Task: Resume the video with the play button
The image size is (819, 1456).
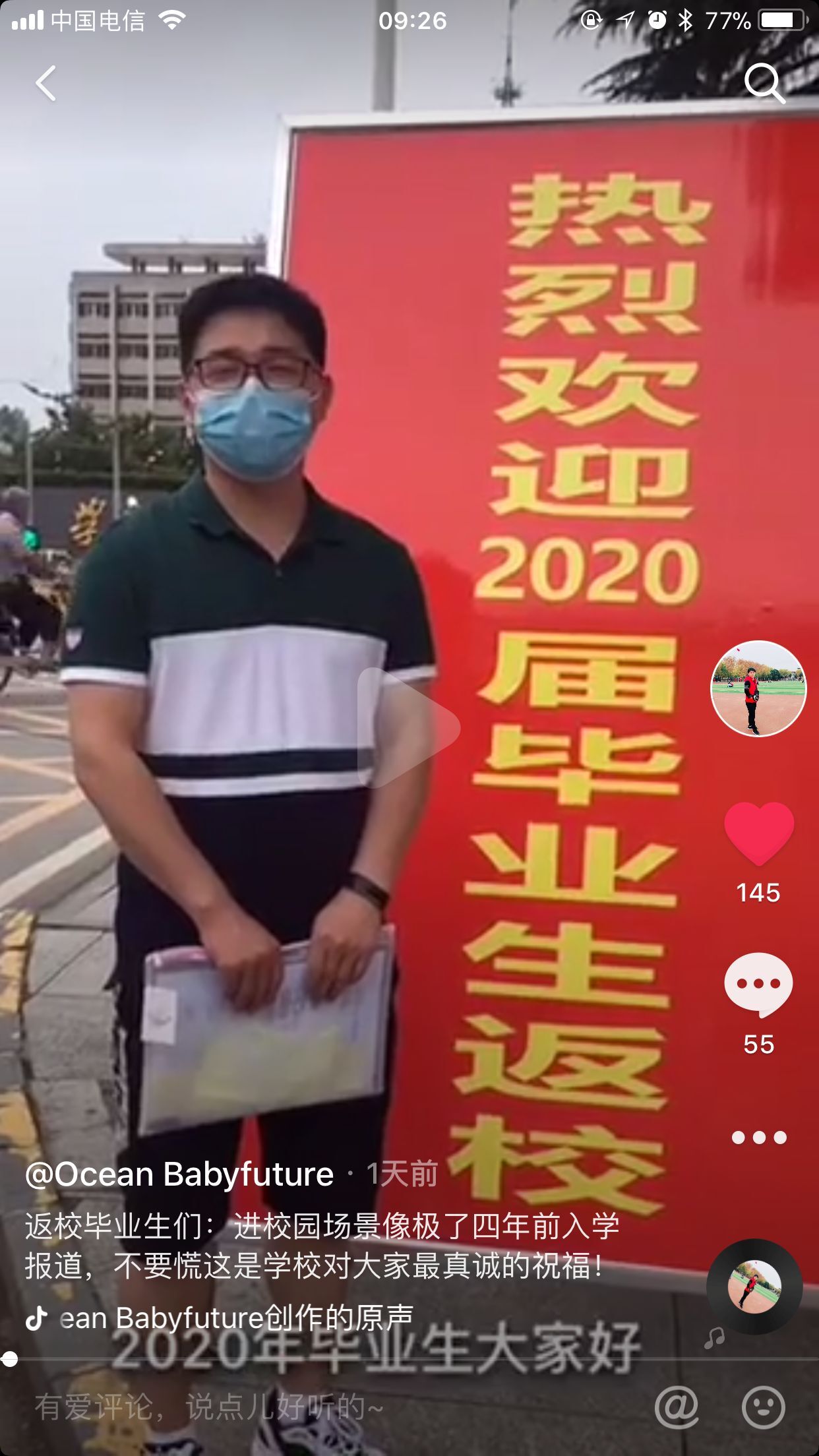Action: pyautogui.click(x=409, y=728)
